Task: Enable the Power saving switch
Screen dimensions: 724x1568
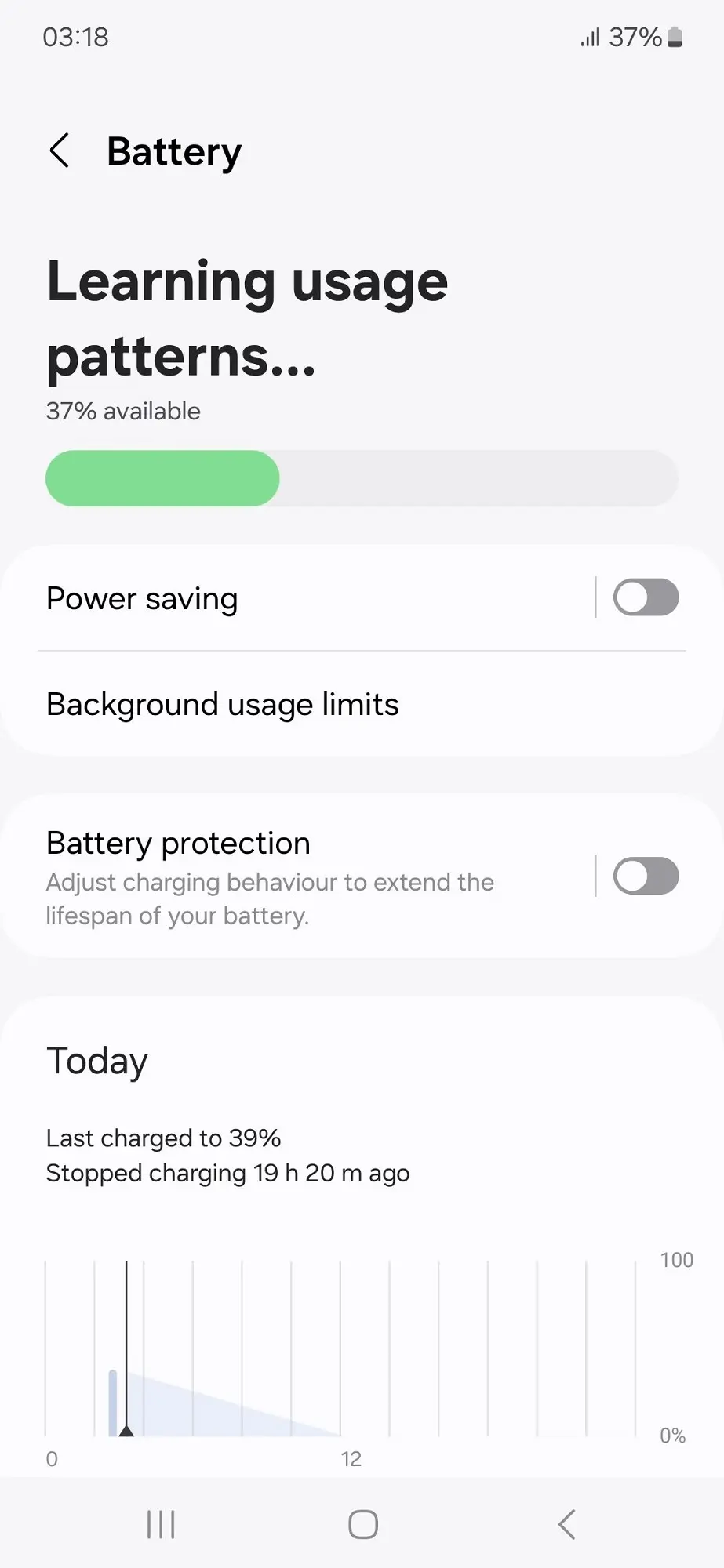Action: point(645,597)
